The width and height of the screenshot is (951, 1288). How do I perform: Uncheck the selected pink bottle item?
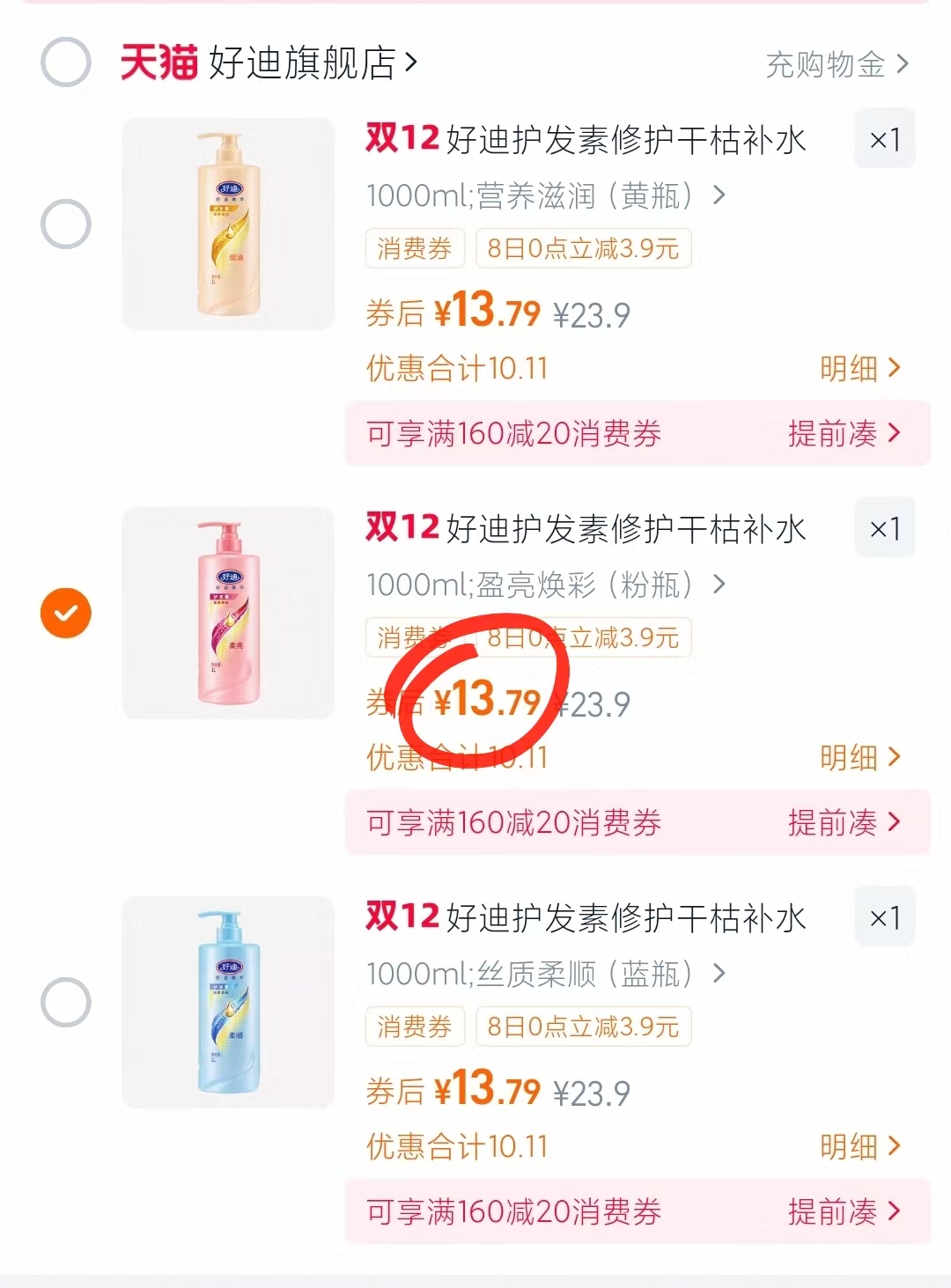[x=63, y=614]
